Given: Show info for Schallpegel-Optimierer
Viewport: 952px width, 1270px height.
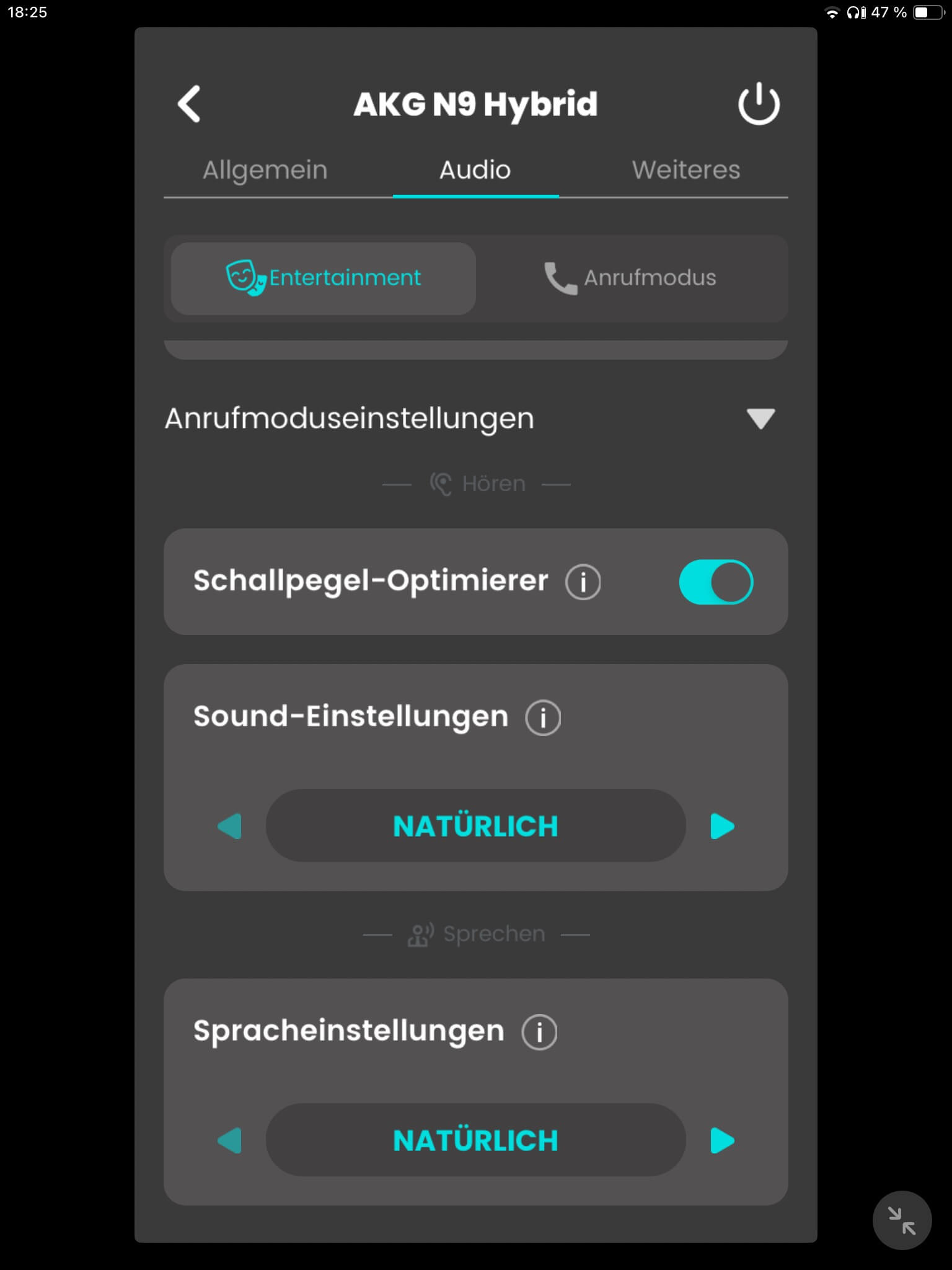Looking at the screenshot, I should [x=583, y=582].
